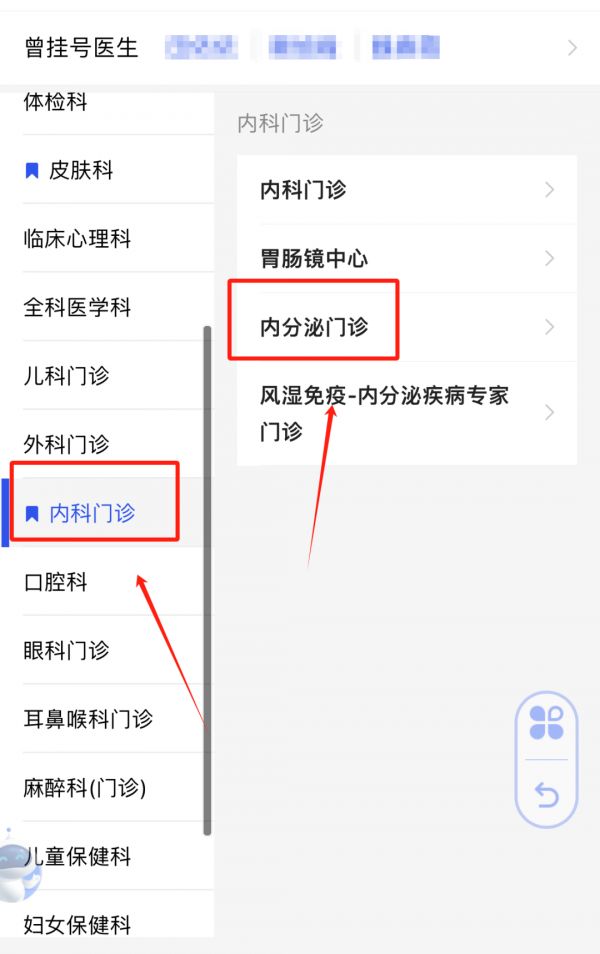Switch to 皮肤科 in the department list
This screenshot has height=954, width=600.
[81, 171]
